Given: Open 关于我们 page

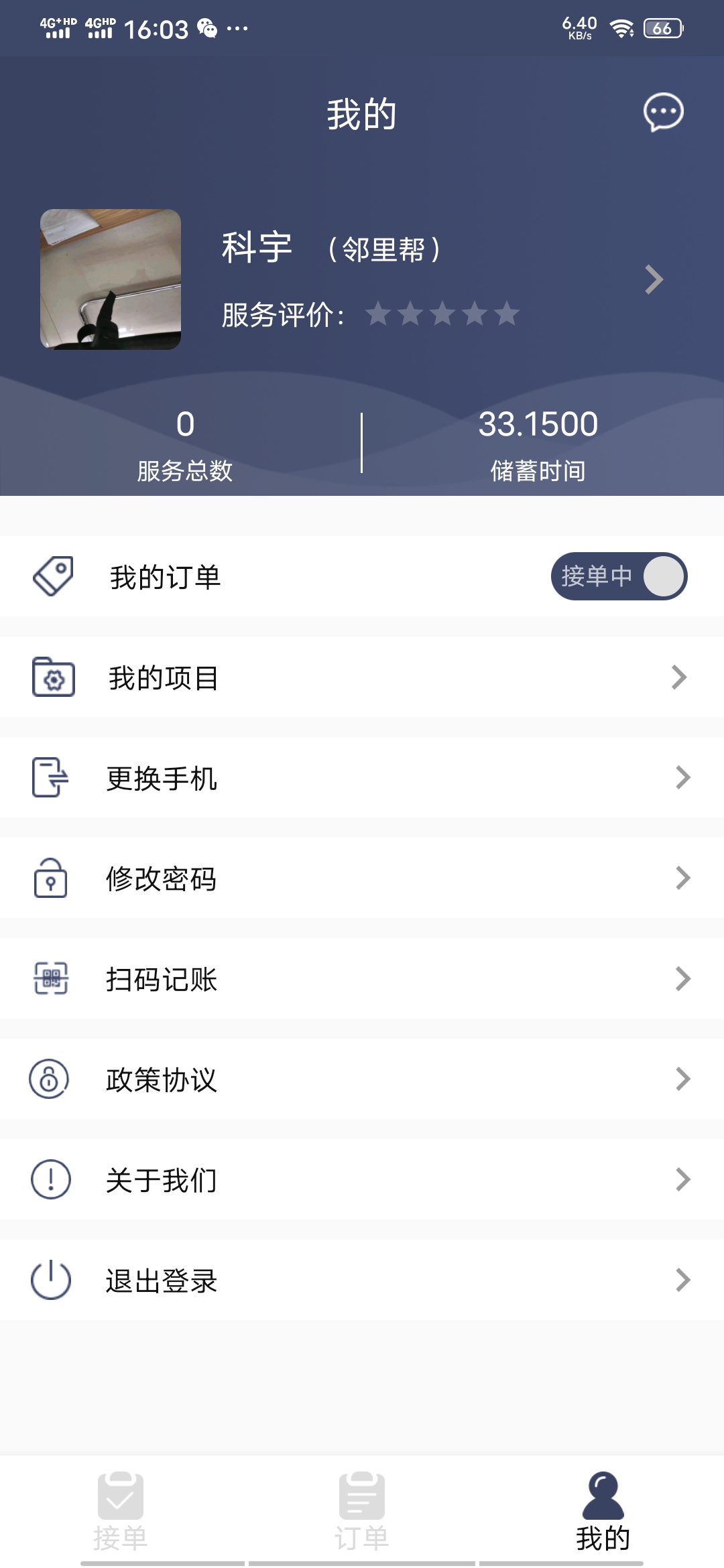Looking at the screenshot, I should (362, 1180).
